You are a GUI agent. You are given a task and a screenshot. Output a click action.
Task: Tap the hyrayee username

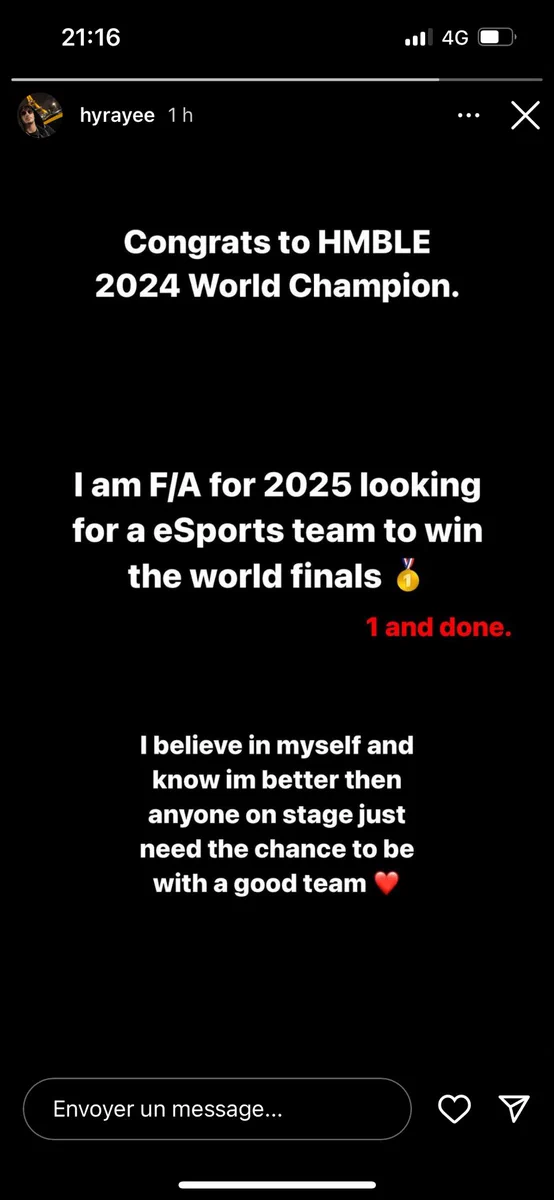117,116
